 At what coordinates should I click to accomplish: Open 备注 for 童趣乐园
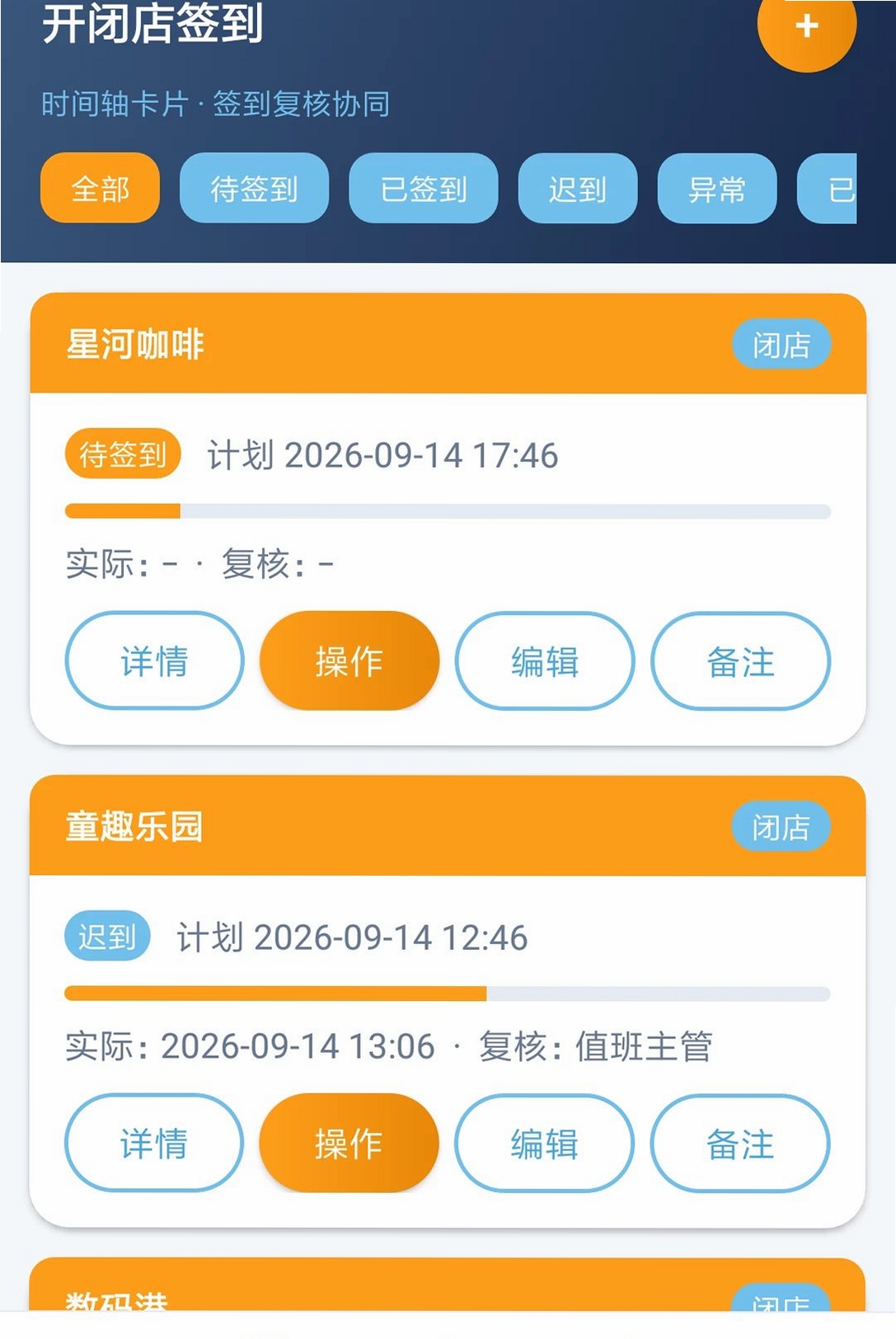[x=740, y=1143]
